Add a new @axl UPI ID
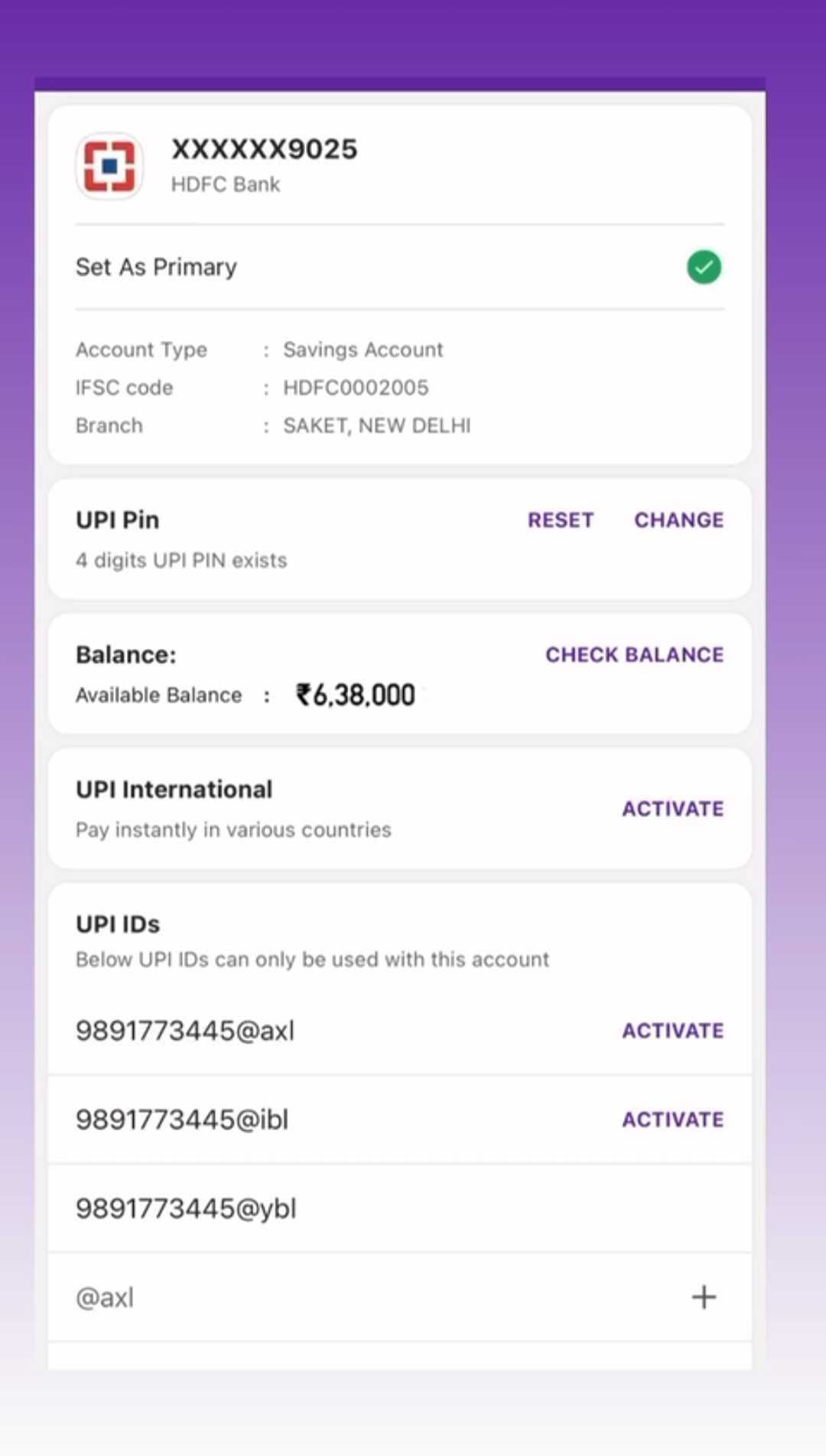This screenshot has width=826, height=1456. click(704, 1297)
